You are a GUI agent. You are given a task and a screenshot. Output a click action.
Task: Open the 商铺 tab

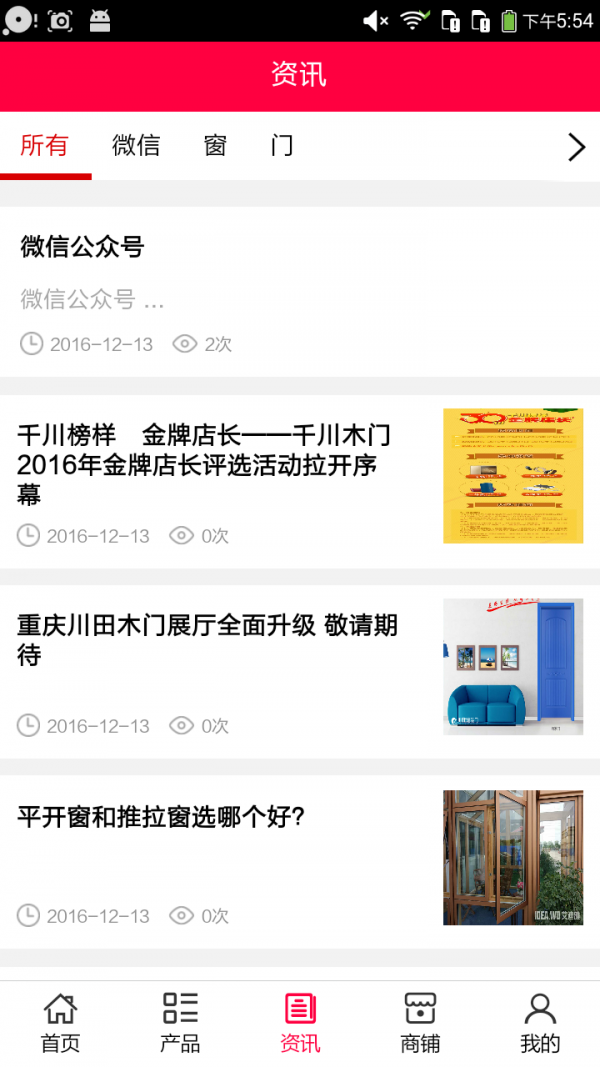click(420, 1022)
